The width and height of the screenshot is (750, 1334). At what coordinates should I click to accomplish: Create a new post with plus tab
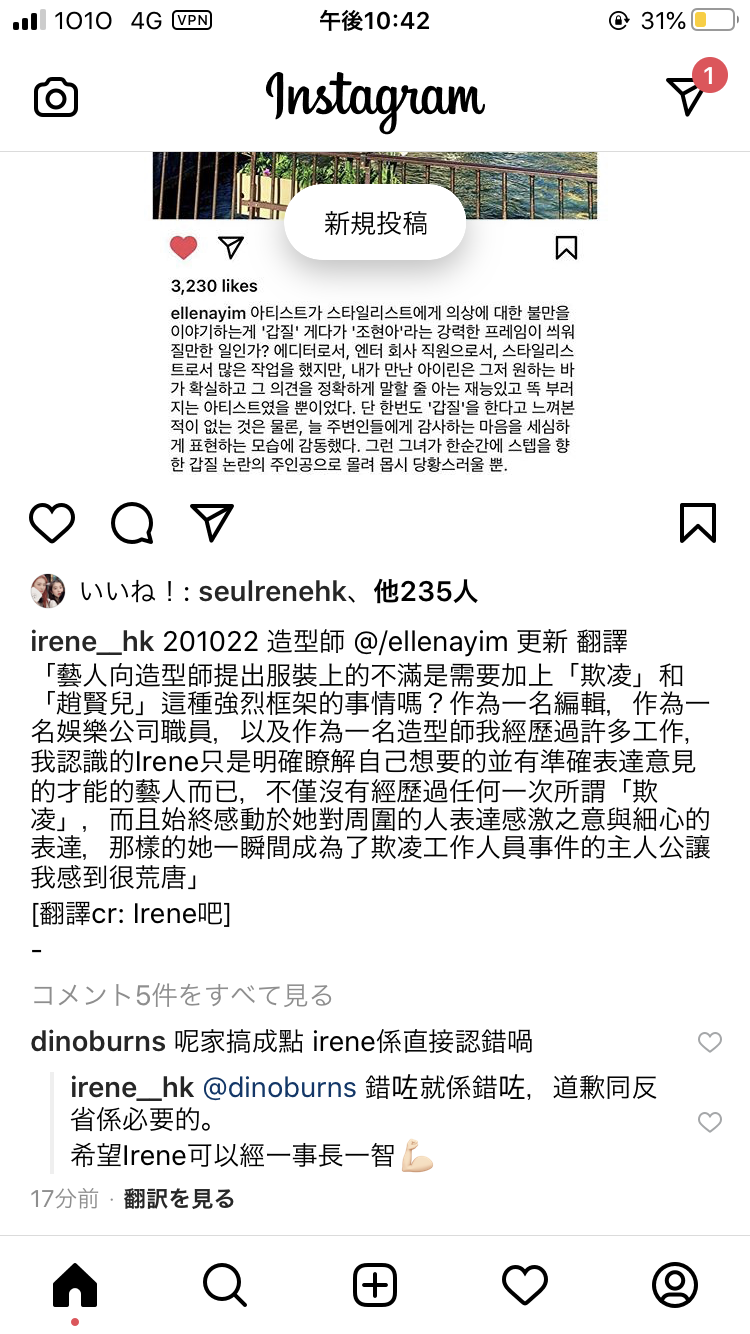click(x=375, y=1284)
